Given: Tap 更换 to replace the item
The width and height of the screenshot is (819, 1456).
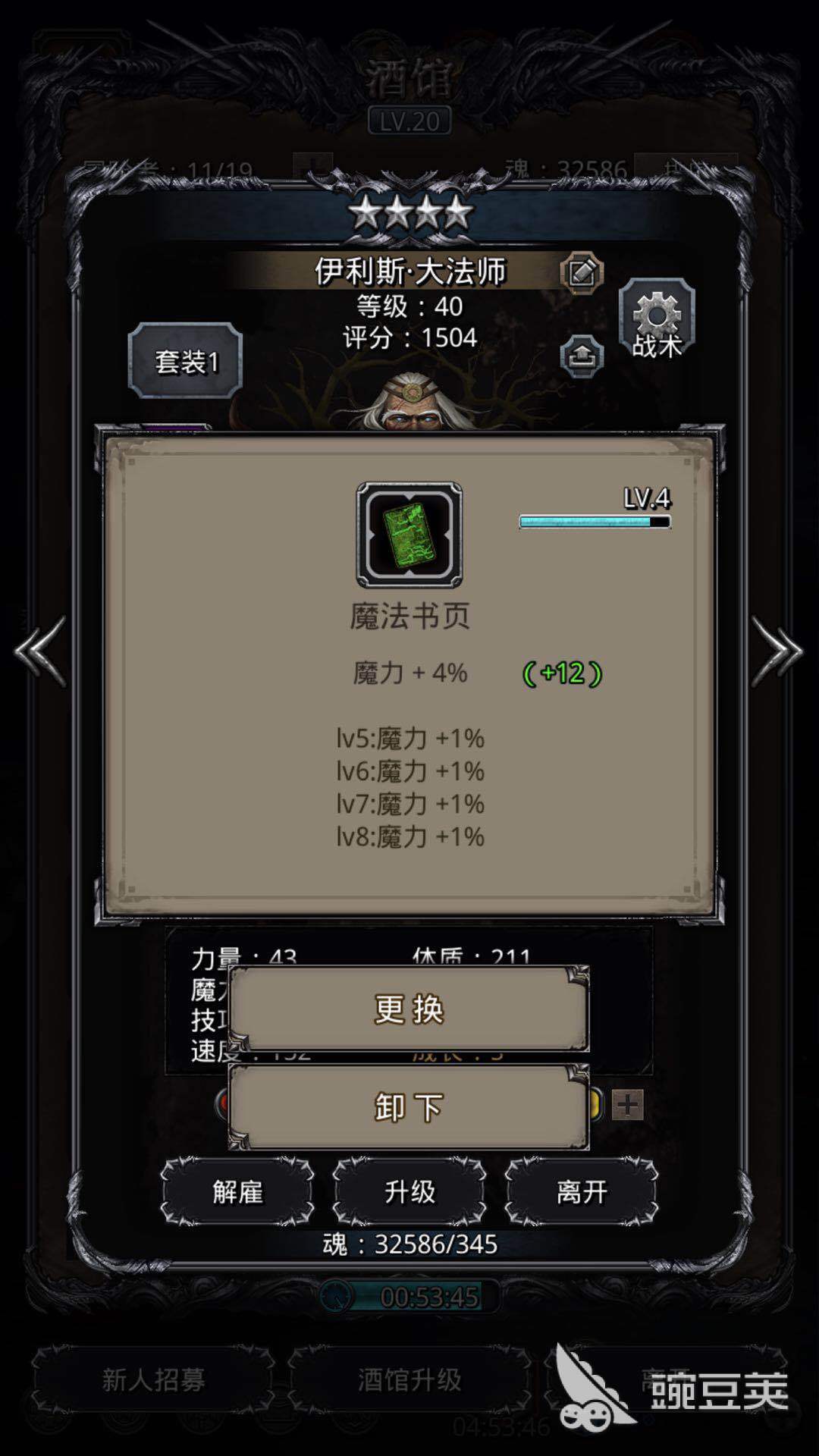Looking at the screenshot, I should coord(409,1009).
